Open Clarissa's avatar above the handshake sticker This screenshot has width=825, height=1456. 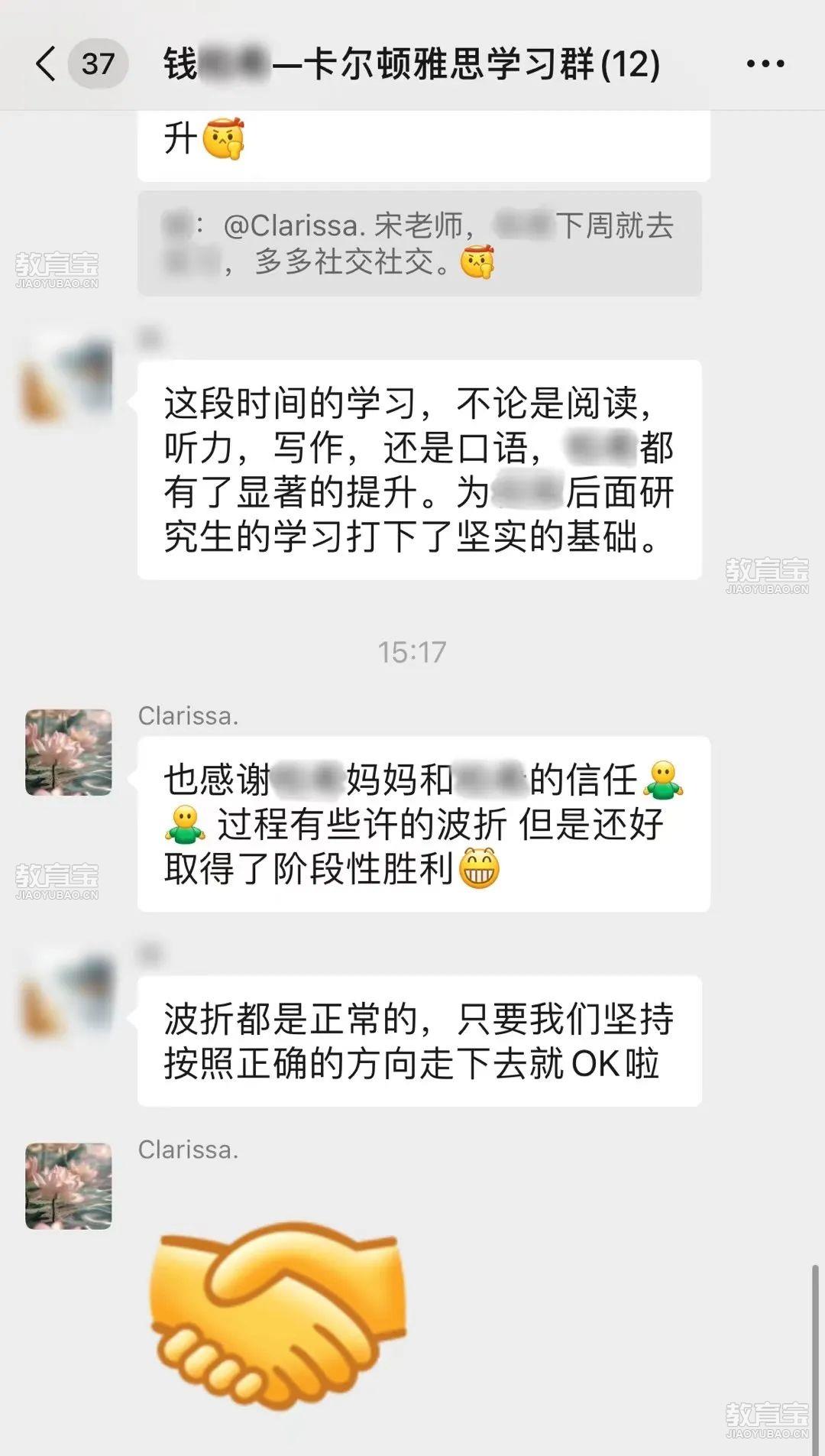69,1185
